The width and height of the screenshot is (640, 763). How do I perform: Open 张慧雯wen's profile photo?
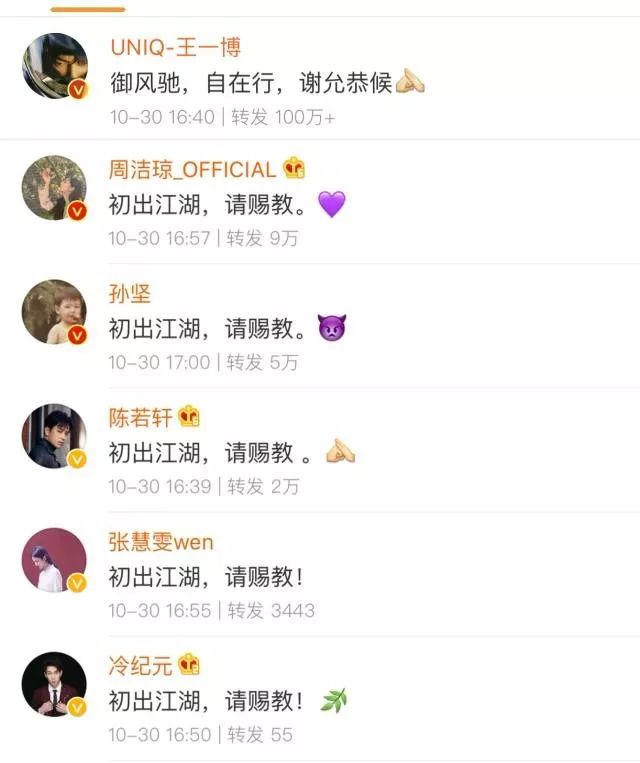coord(54,559)
